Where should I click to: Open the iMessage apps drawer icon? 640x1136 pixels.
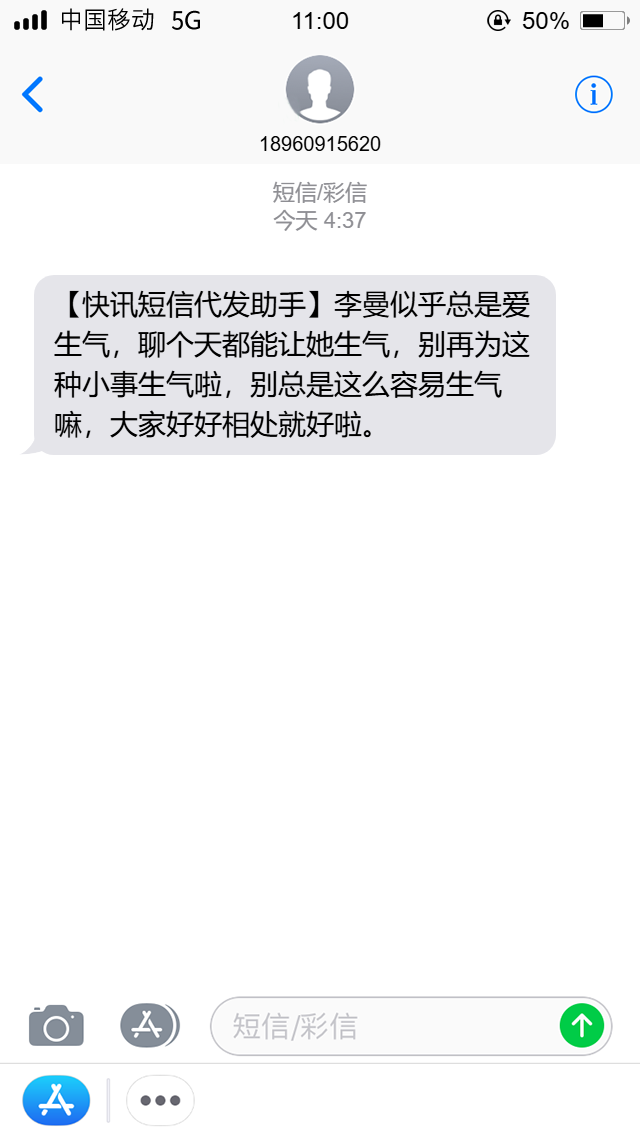(x=149, y=1025)
